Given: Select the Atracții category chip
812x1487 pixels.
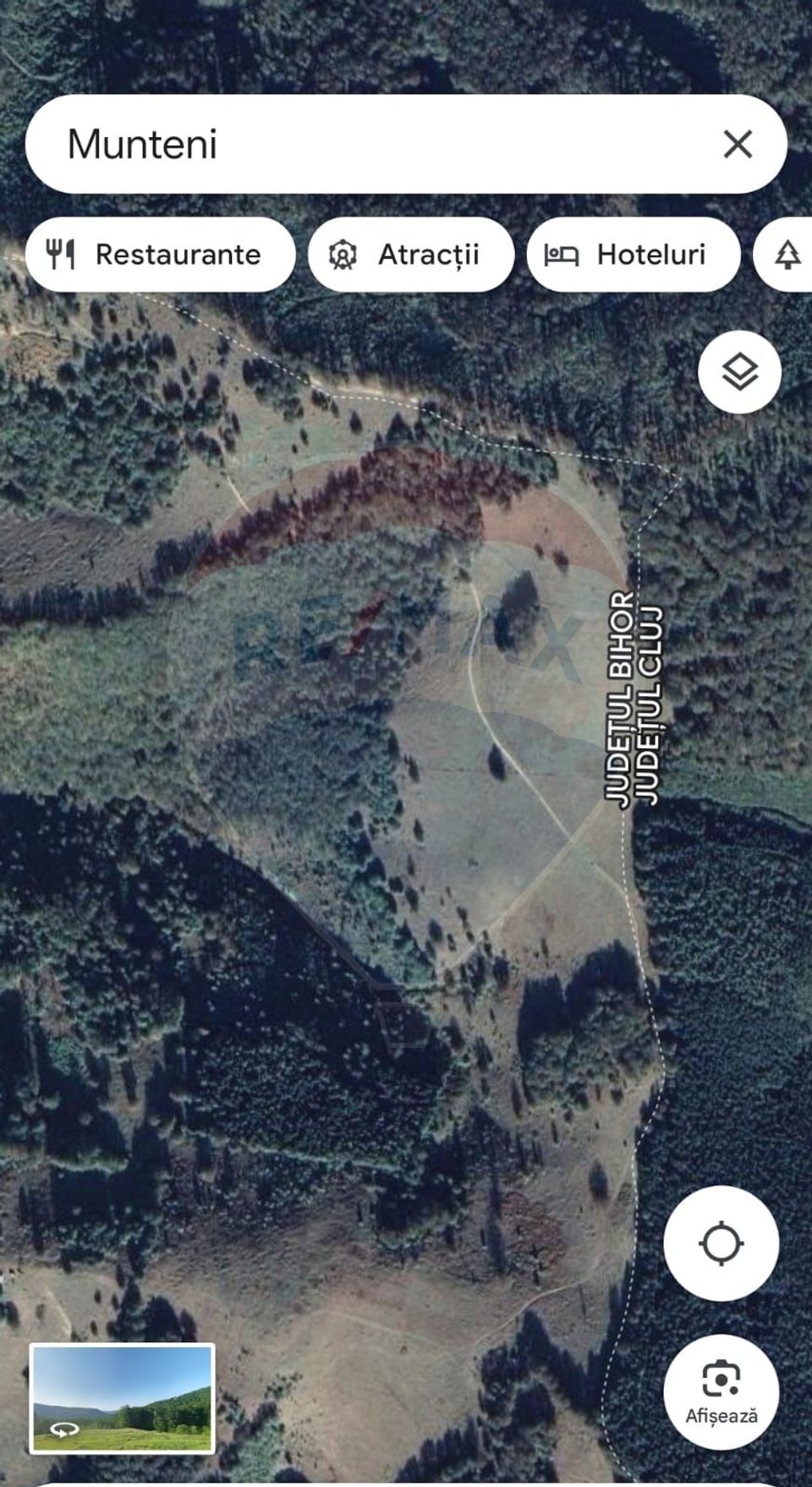Looking at the screenshot, I should click(x=412, y=253).
